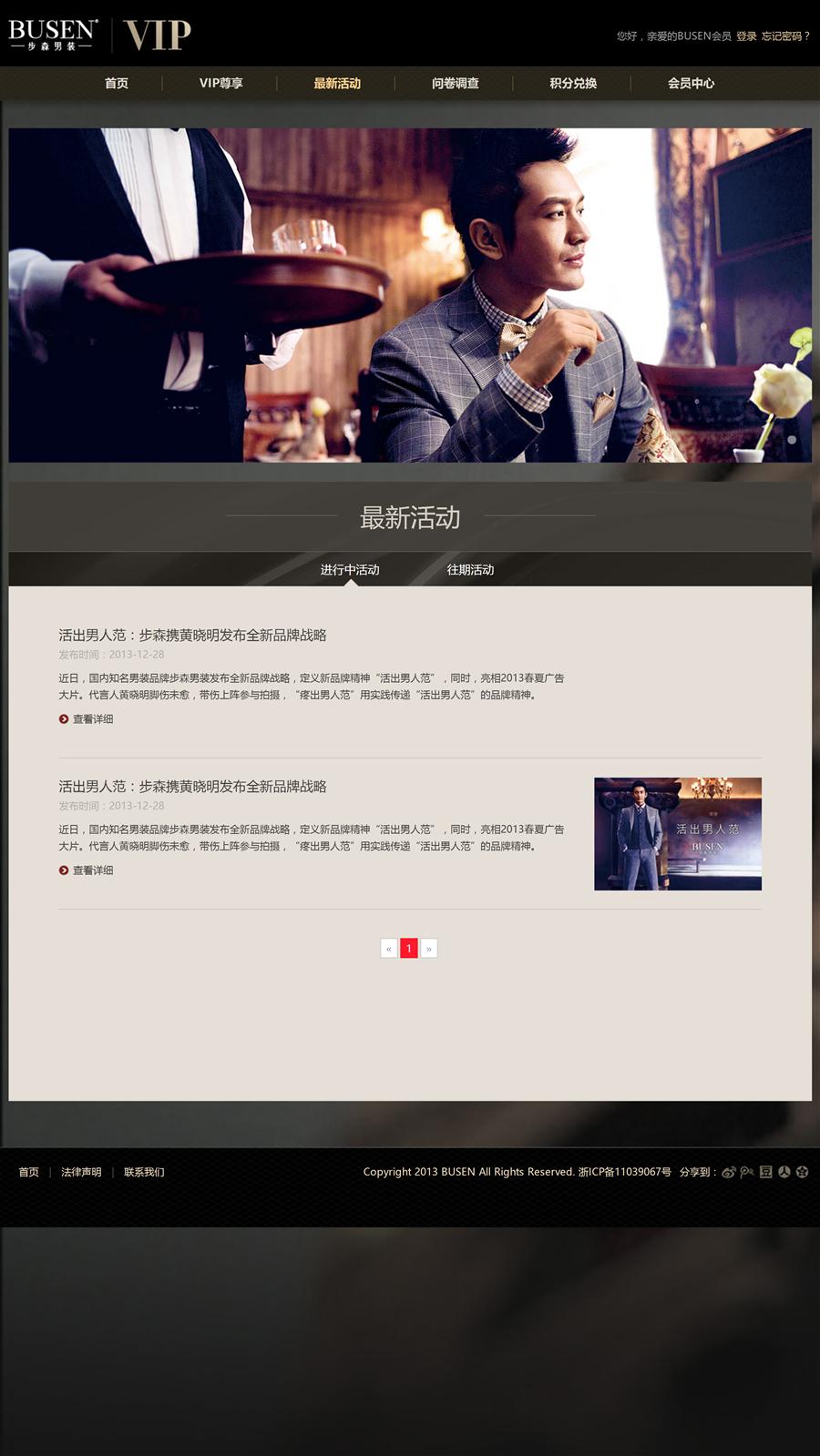Open 会员中心 from the menu

(691, 83)
